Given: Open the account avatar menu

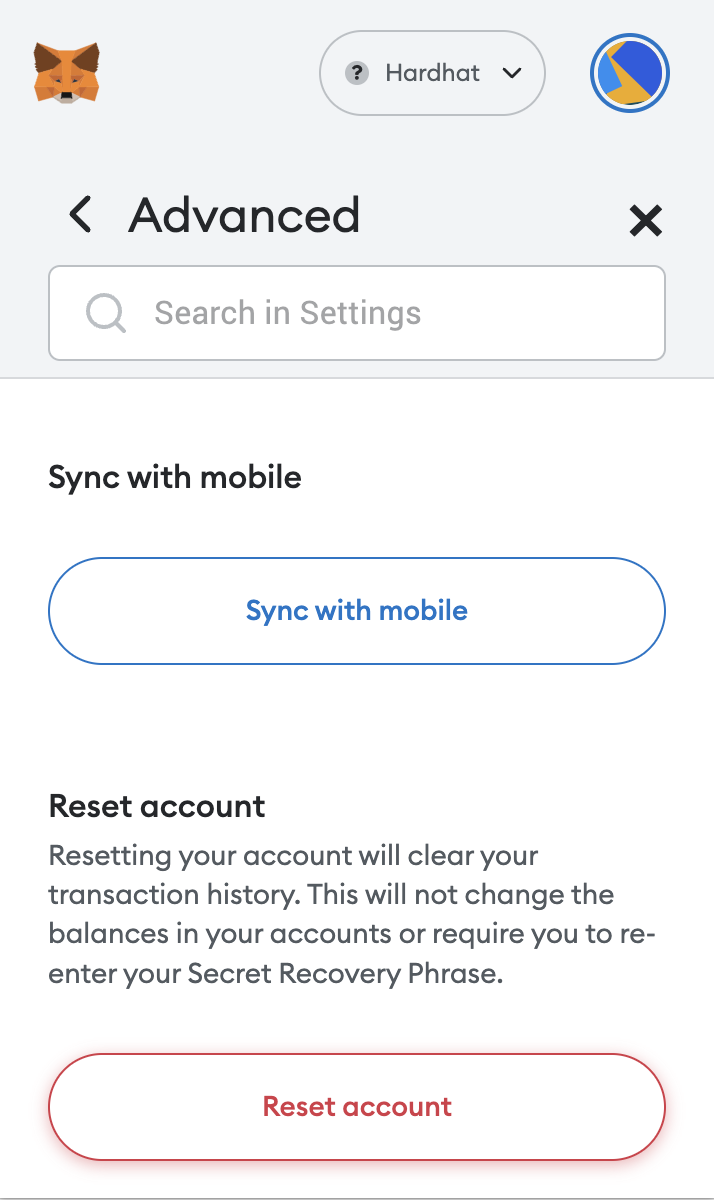Looking at the screenshot, I should [x=629, y=74].
